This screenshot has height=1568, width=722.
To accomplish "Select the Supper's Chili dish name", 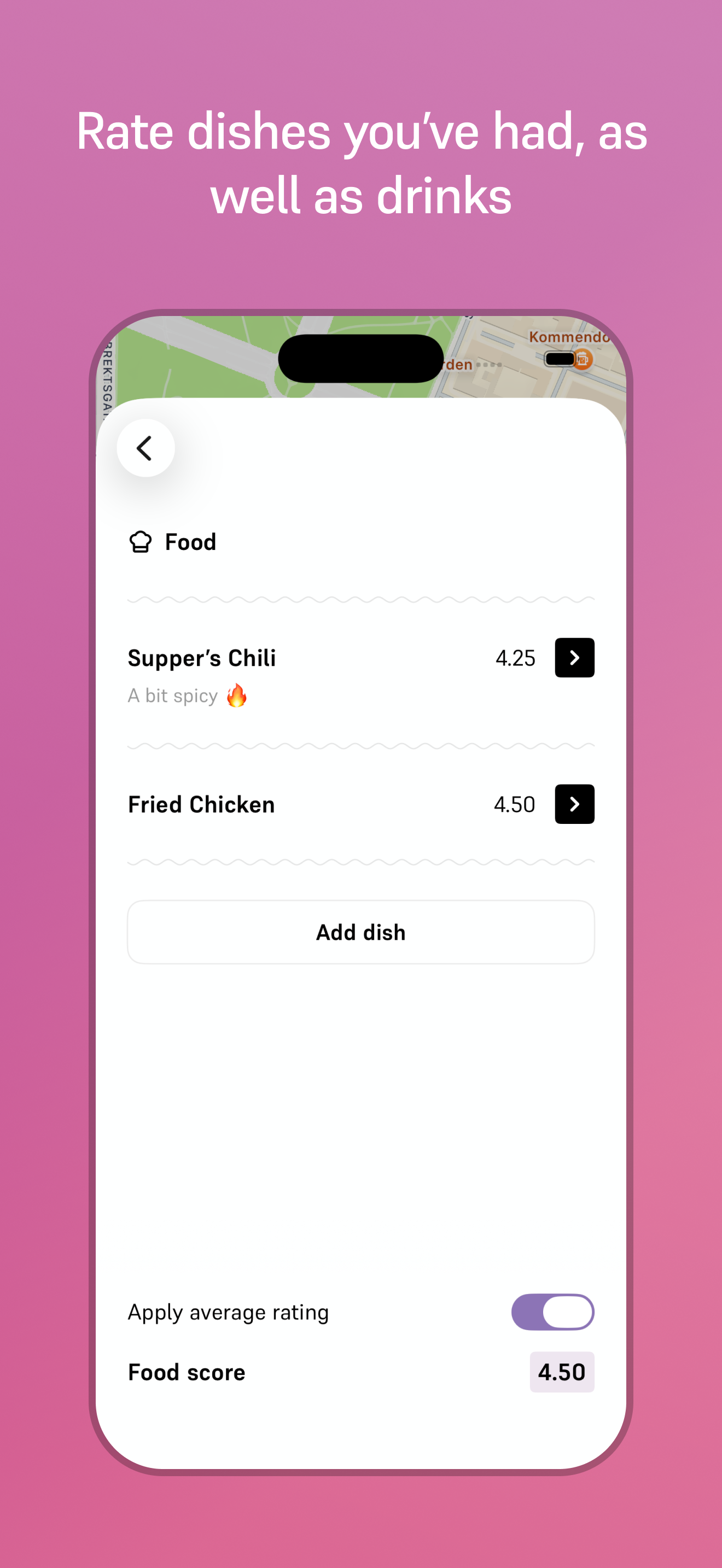I will click(x=201, y=657).
